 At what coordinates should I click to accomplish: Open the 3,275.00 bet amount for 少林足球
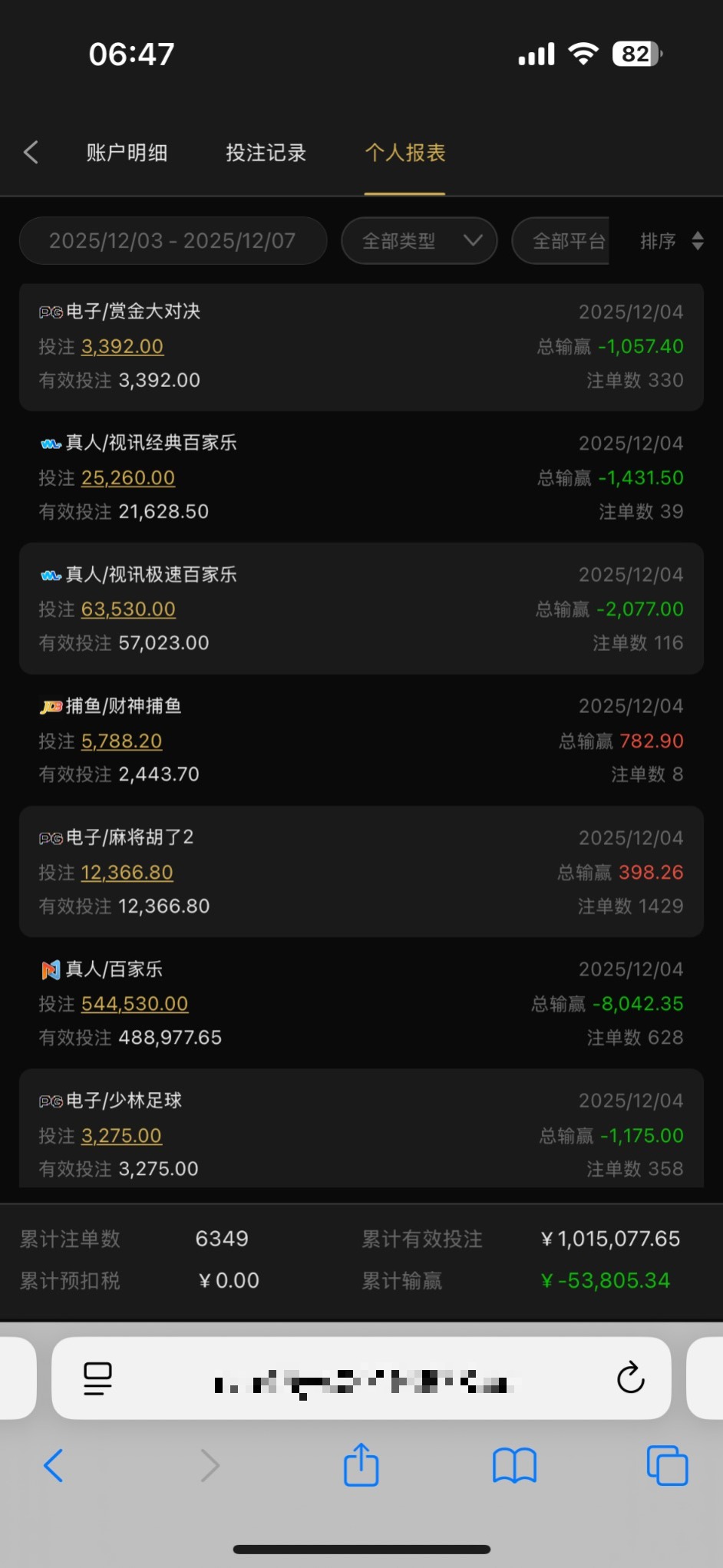pyautogui.click(x=121, y=1135)
